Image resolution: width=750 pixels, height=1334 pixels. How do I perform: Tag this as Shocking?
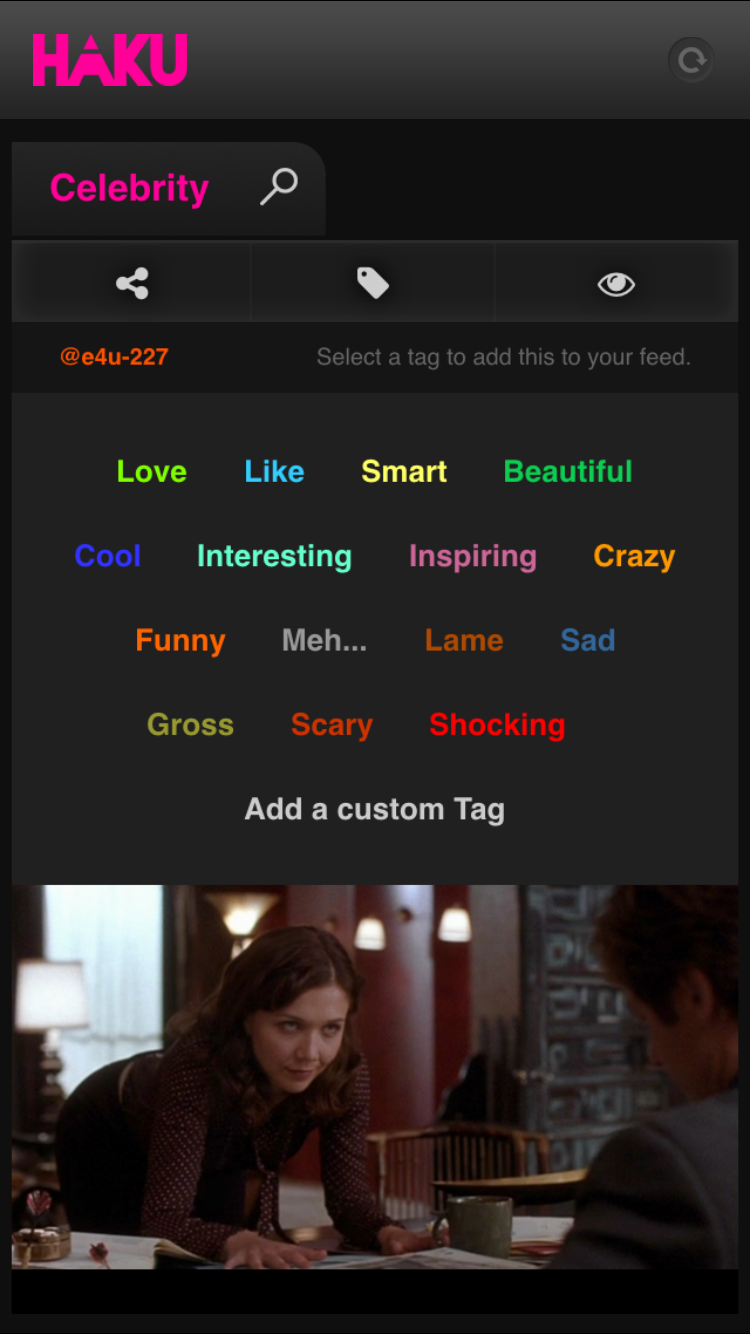pyautogui.click(x=497, y=725)
